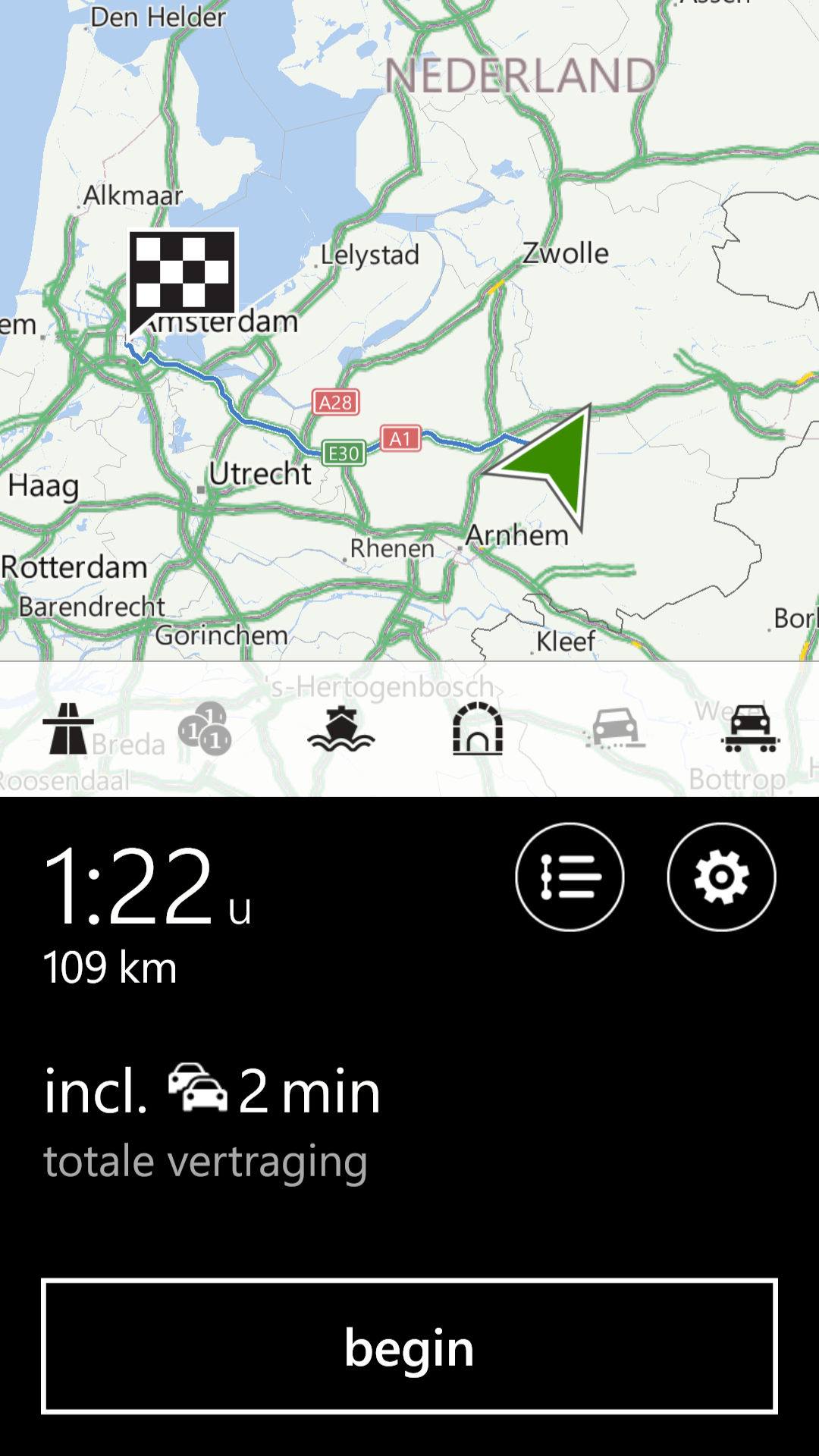Toggle the toll roads coins icon
The image size is (819, 1456).
click(x=205, y=729)
